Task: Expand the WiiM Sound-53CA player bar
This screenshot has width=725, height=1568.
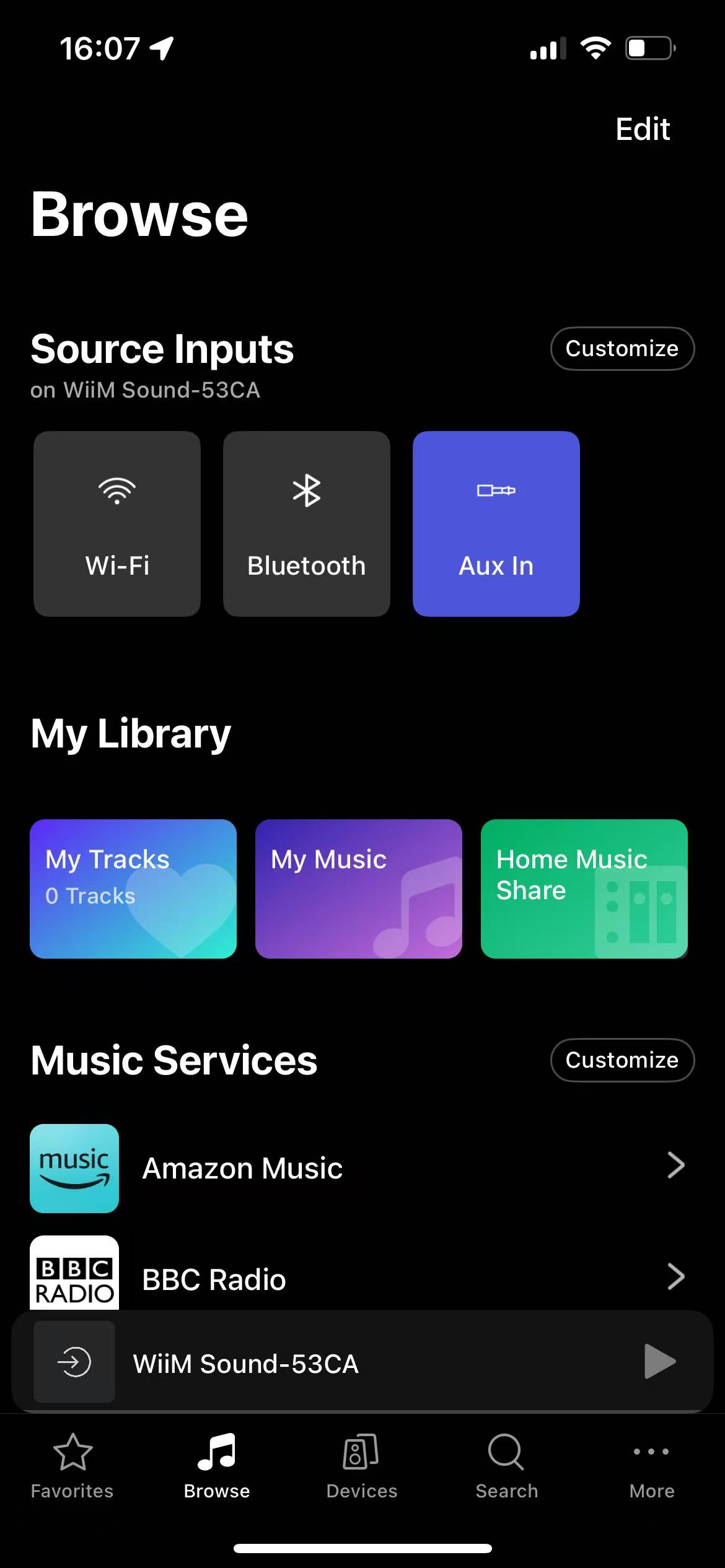Action: pyautogui.click(x=310, y=1363)
